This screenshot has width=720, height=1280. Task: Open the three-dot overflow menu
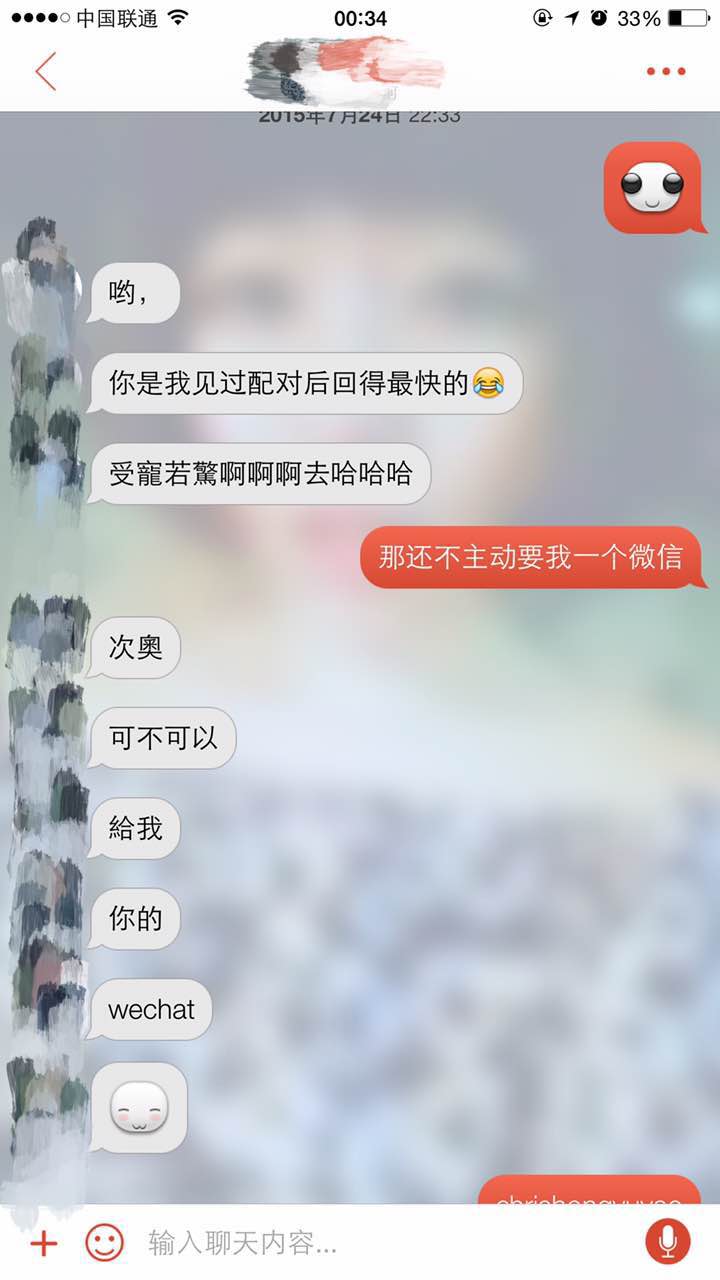click(x=665, y=72)
